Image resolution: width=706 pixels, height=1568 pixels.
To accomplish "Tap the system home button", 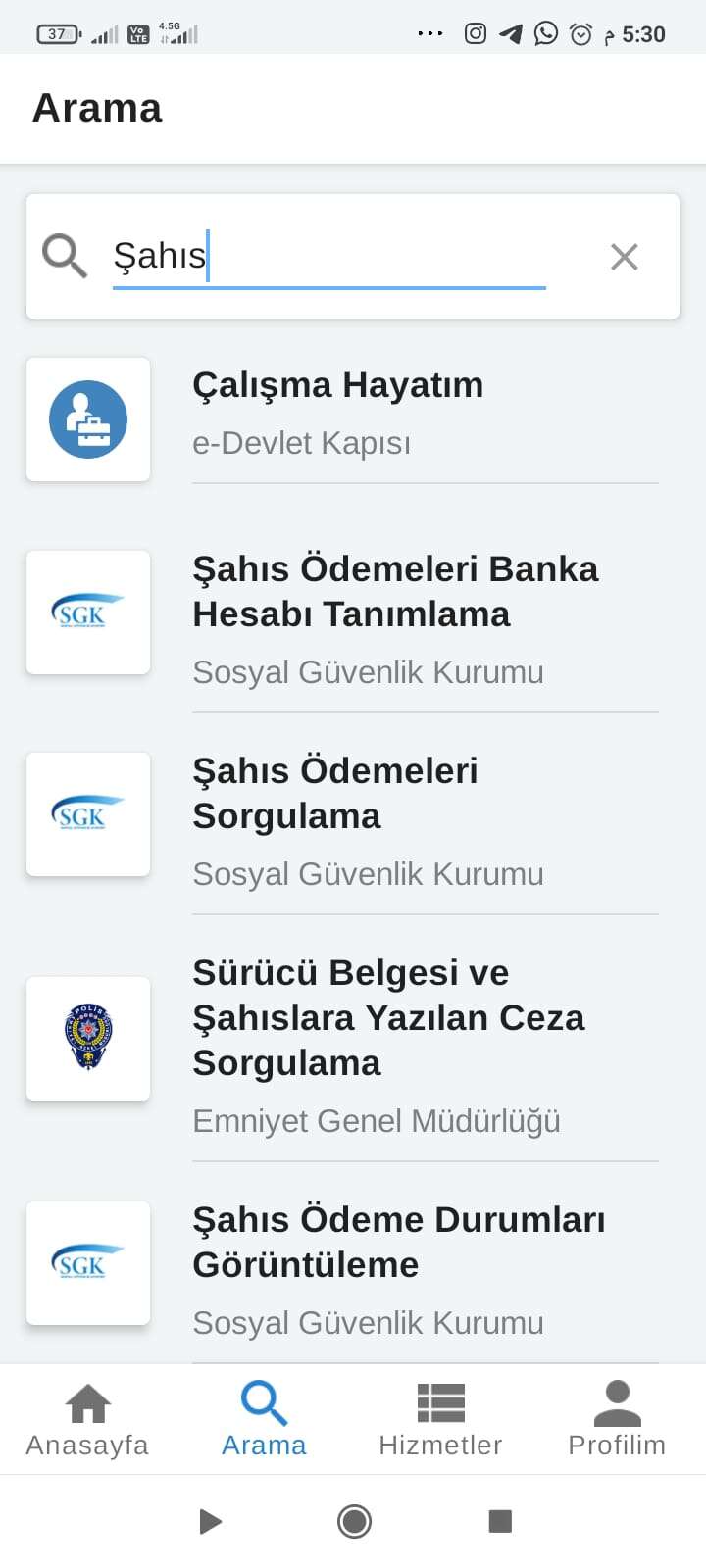I will [x=354, y=1521].
